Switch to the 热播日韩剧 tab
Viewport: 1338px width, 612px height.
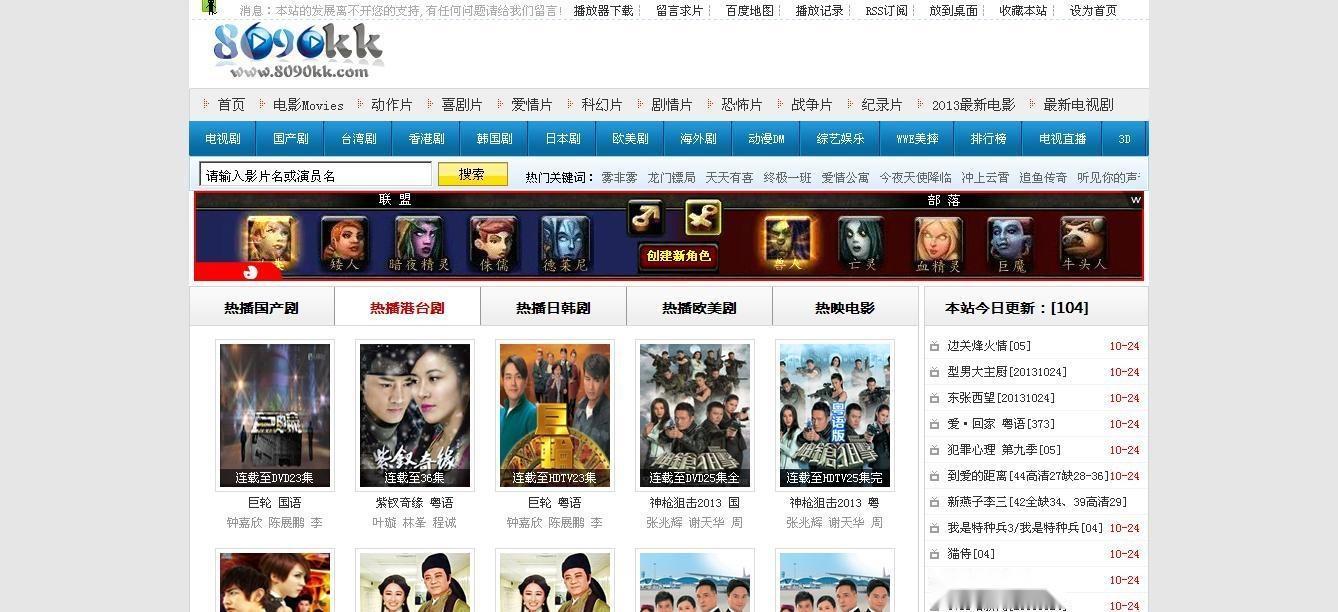click(553, 308)
